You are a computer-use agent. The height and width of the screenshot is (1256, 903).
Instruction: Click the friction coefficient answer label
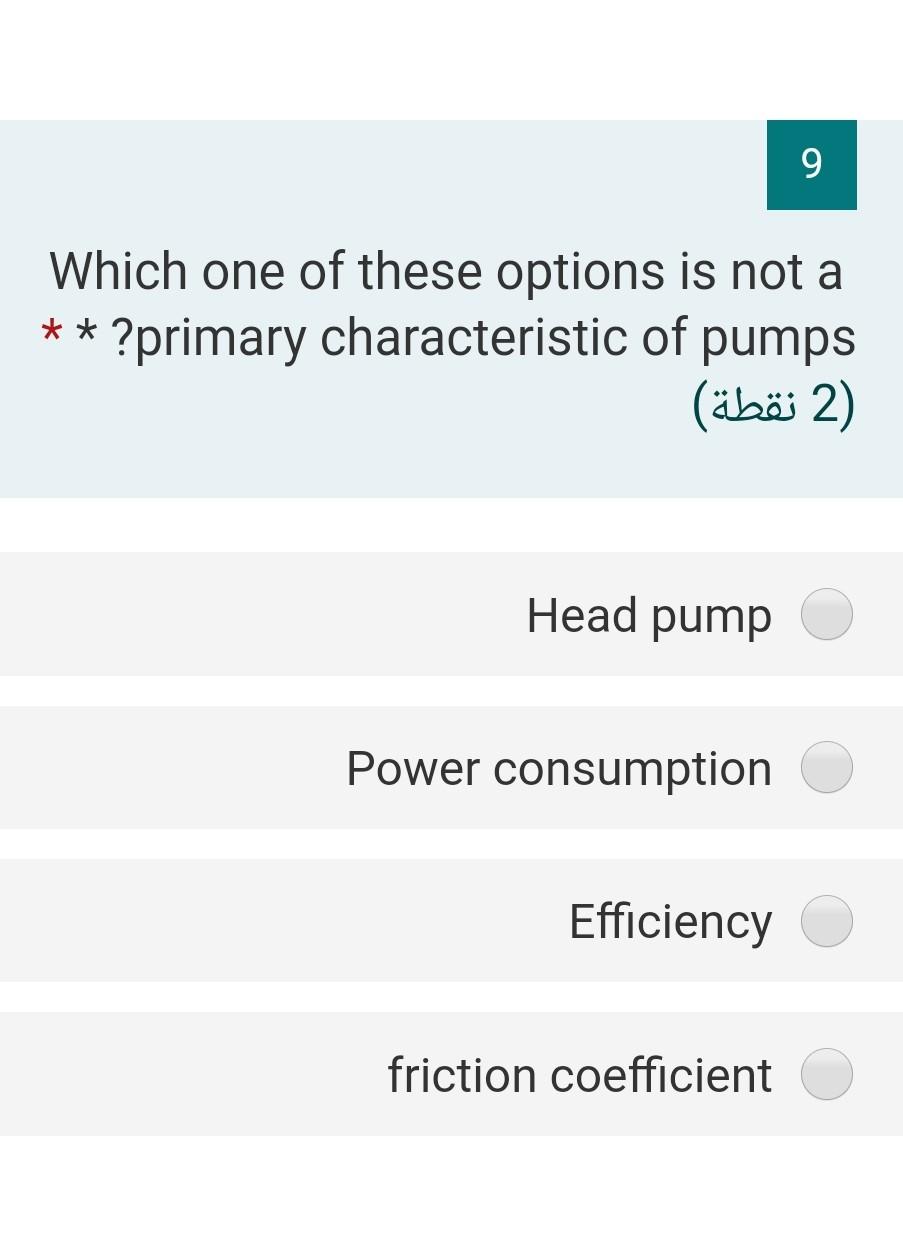click(x=579, y=1075)
